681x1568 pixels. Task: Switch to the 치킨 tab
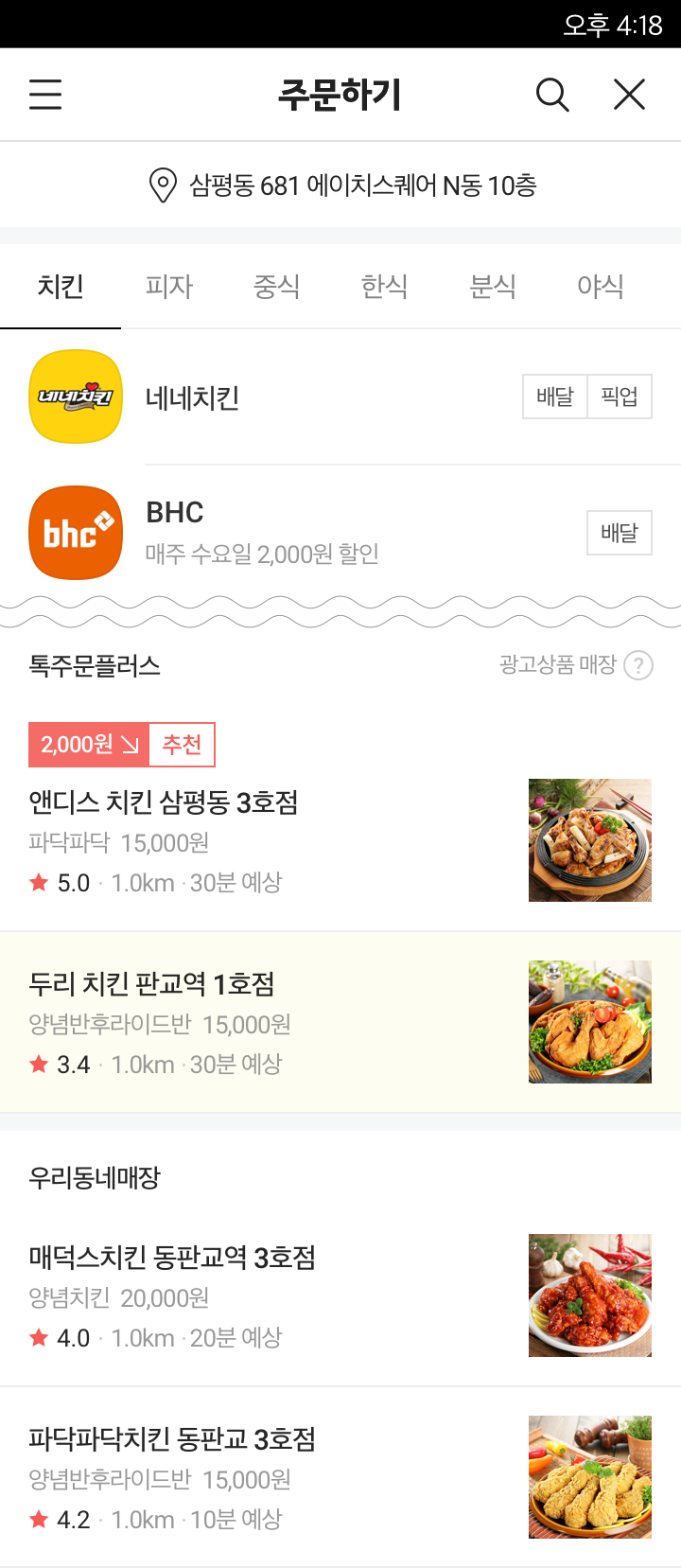click(61, 286)
